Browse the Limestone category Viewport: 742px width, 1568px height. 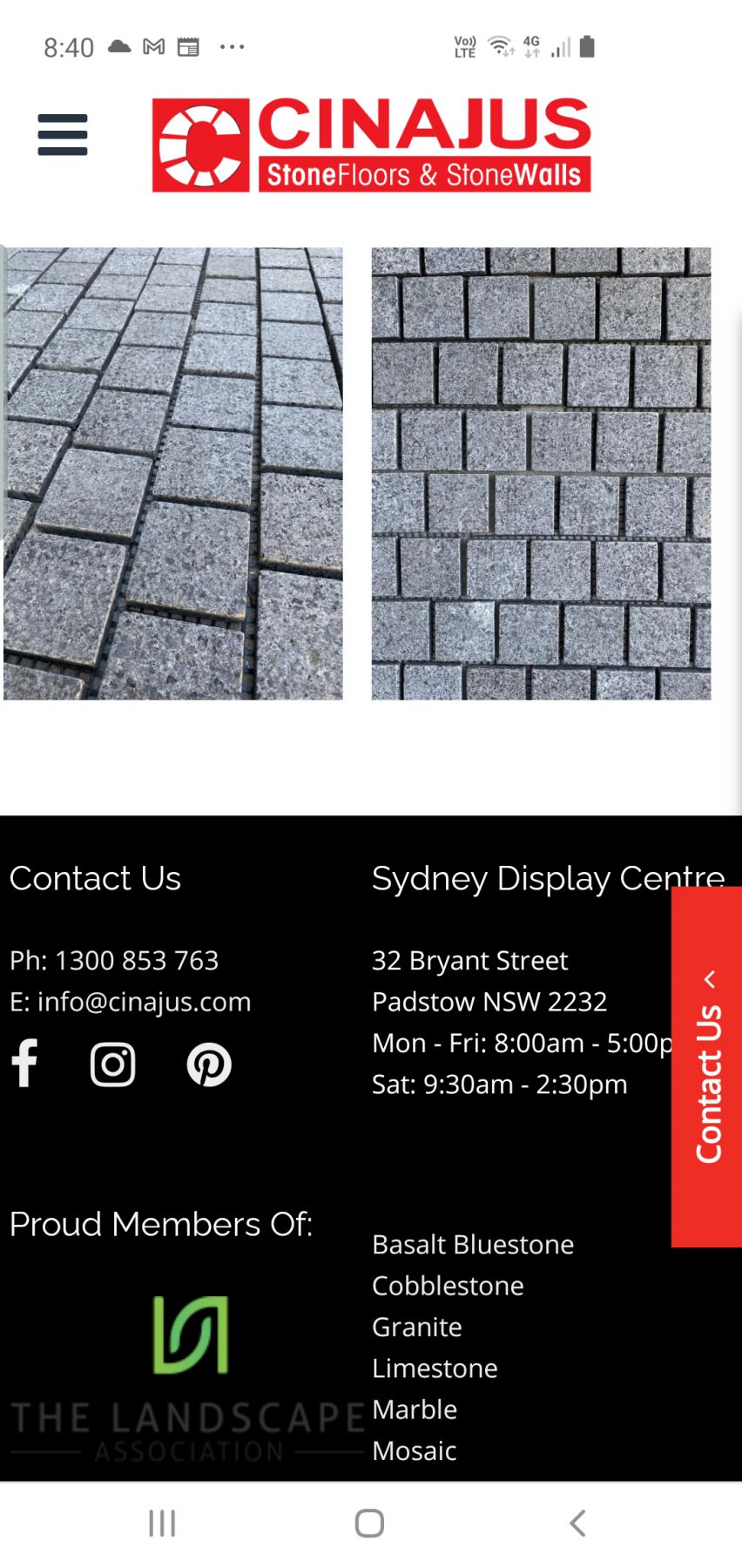tap(435, 1368)
